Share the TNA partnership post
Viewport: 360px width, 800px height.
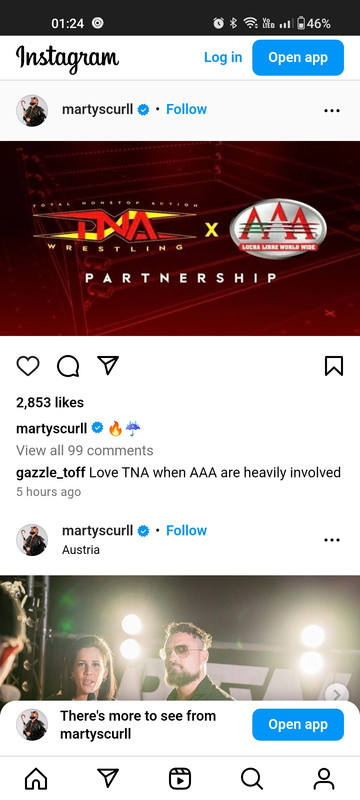pos(108,365)
